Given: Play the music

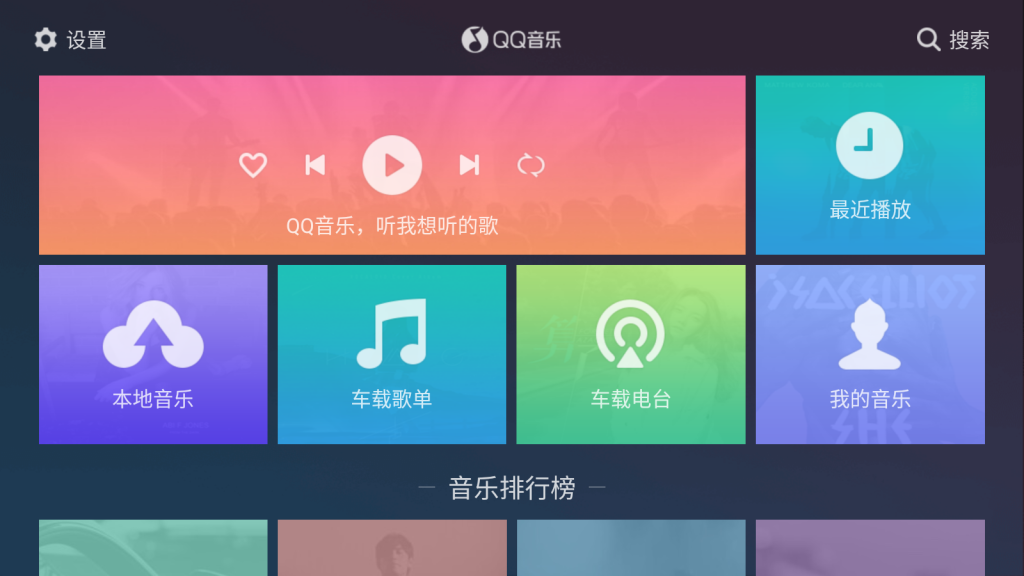Looking at the screenshot, I should (x=392, y=165).
